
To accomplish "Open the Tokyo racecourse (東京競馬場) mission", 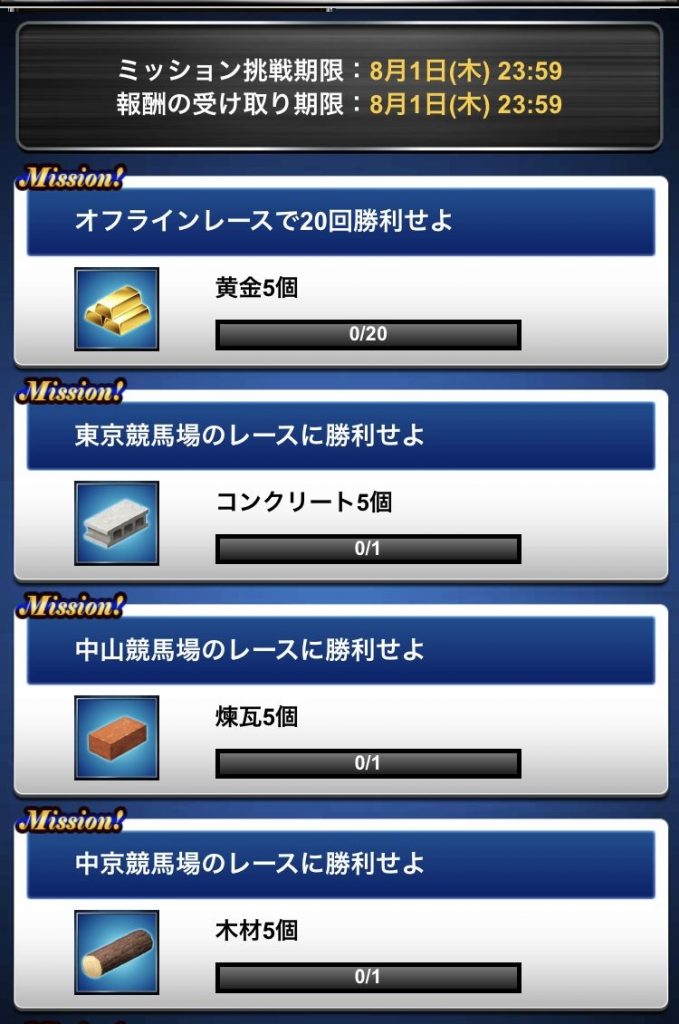I will point(340,436).
